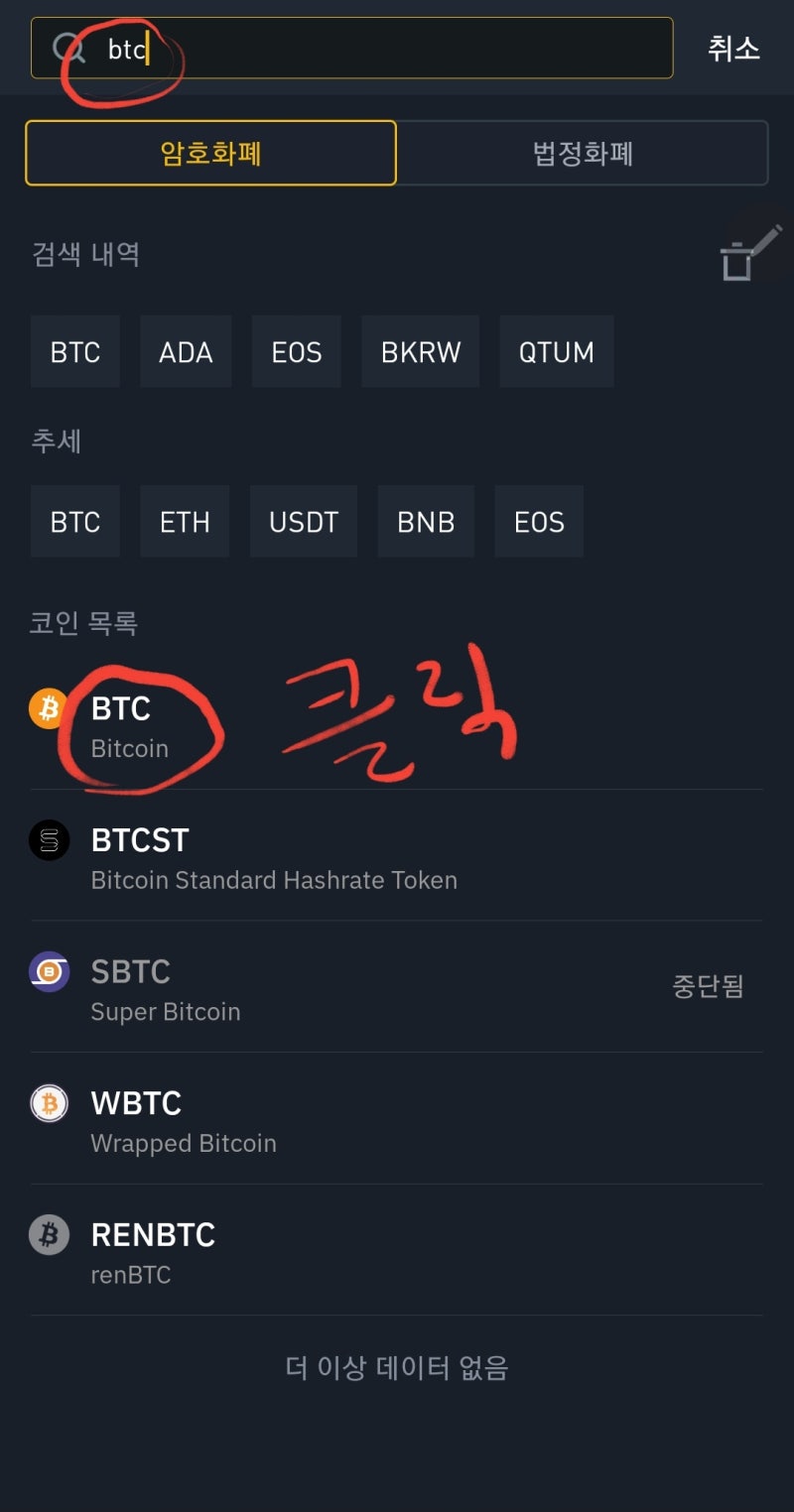The image size is (794, 1512).
Task: Click the Wrapped Bitcoin coin icon
Action: [49, 1103]
